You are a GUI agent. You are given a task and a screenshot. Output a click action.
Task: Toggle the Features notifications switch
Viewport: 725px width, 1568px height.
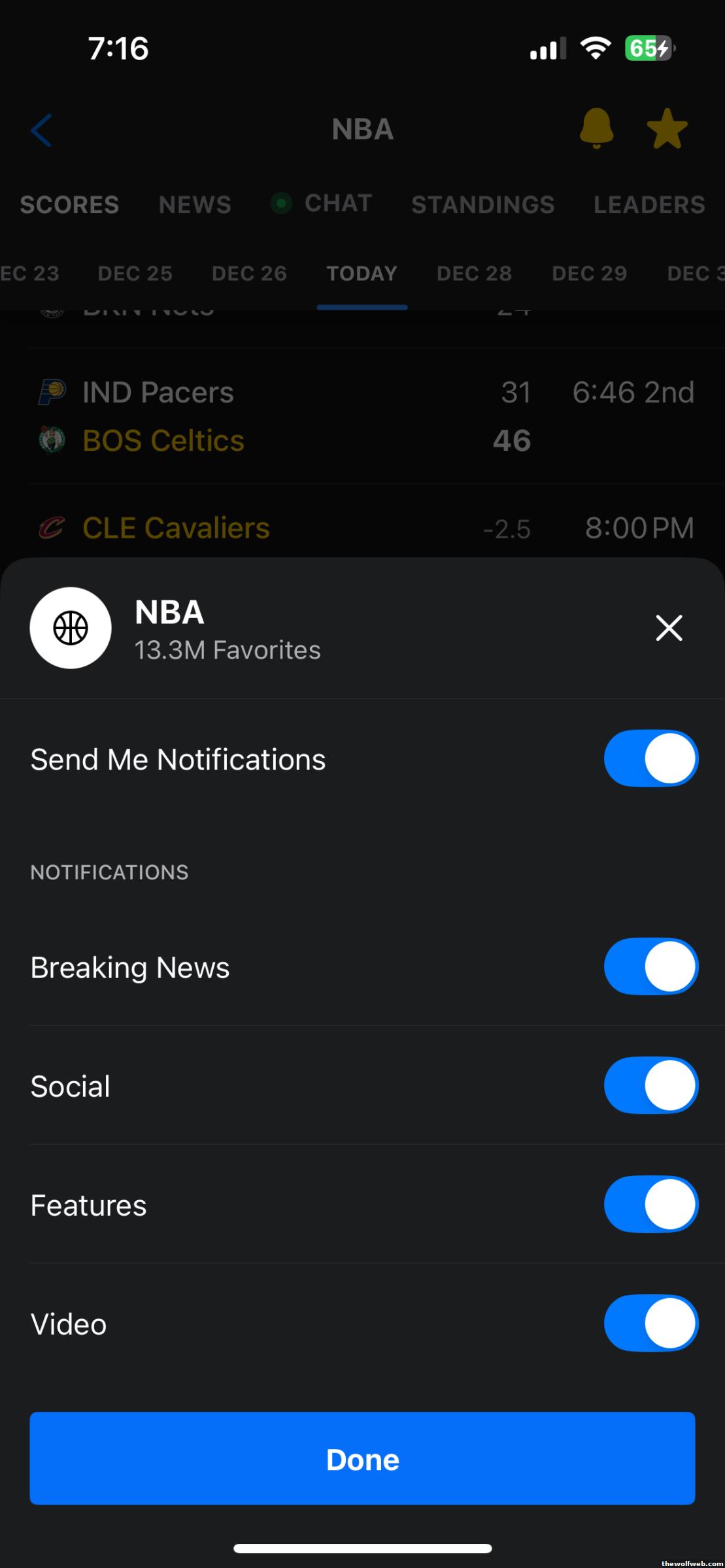coord(650,1204)
